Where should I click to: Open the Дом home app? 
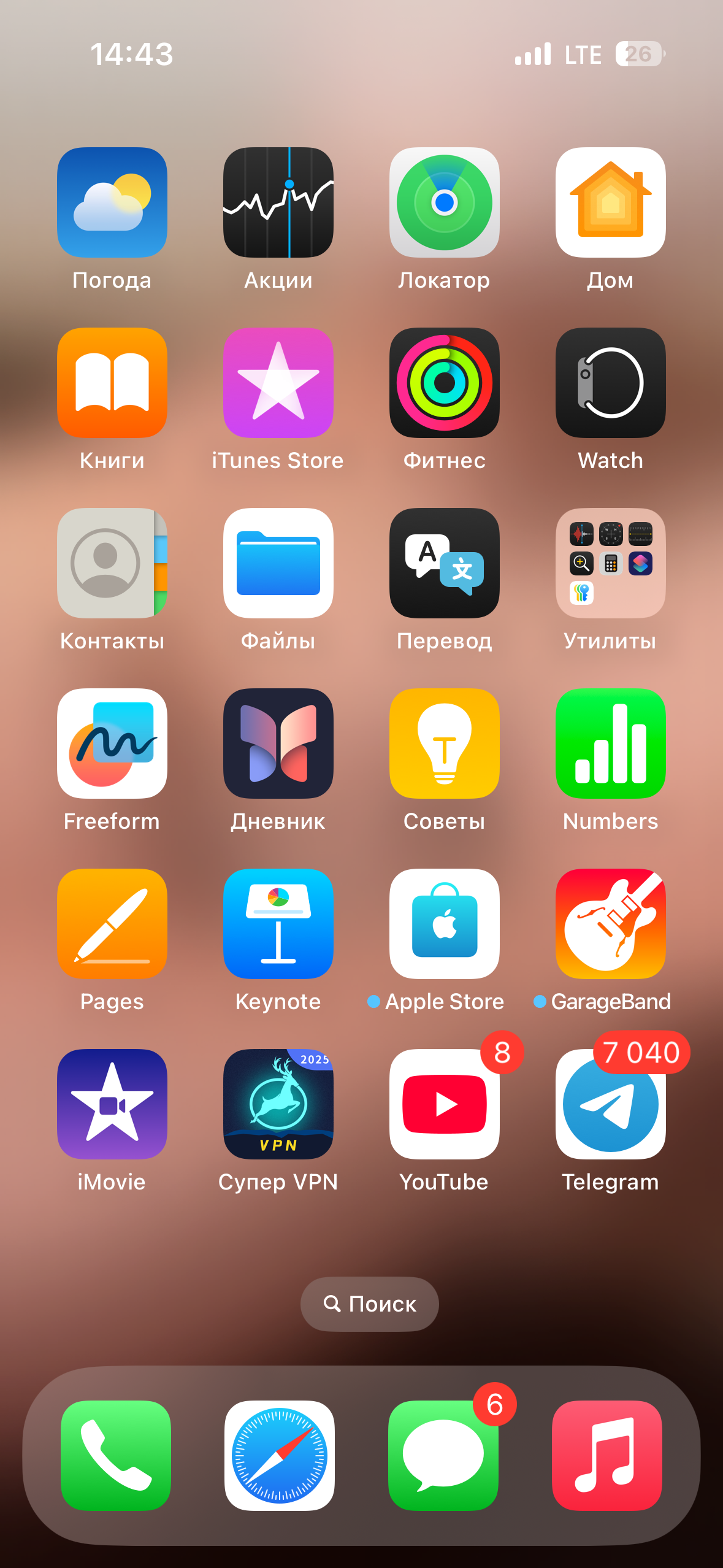pyautogui.click(x=611, y=202)
